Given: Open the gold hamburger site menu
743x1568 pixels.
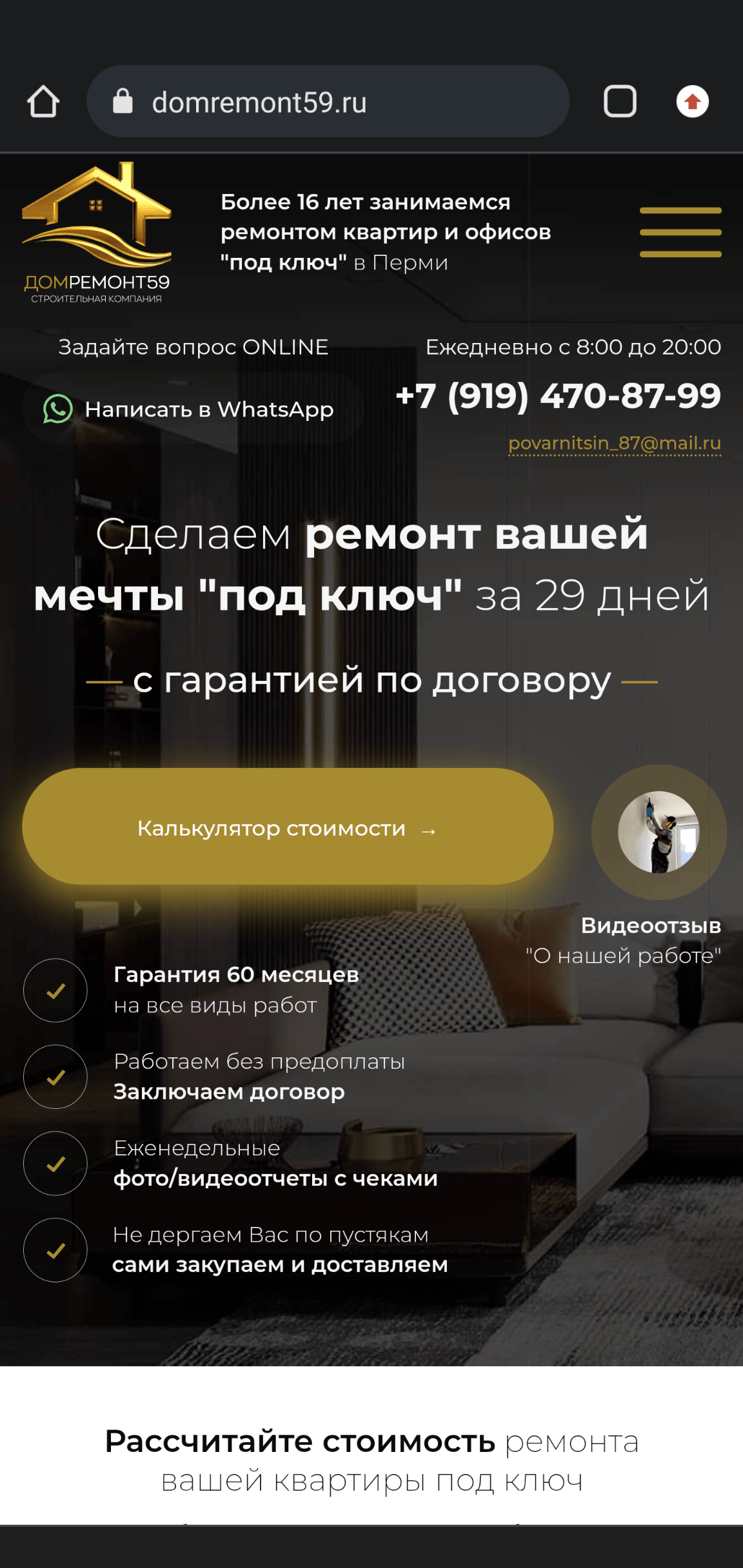Looking at the screenshot, I should pyautogui.click(x=680, y=232).
